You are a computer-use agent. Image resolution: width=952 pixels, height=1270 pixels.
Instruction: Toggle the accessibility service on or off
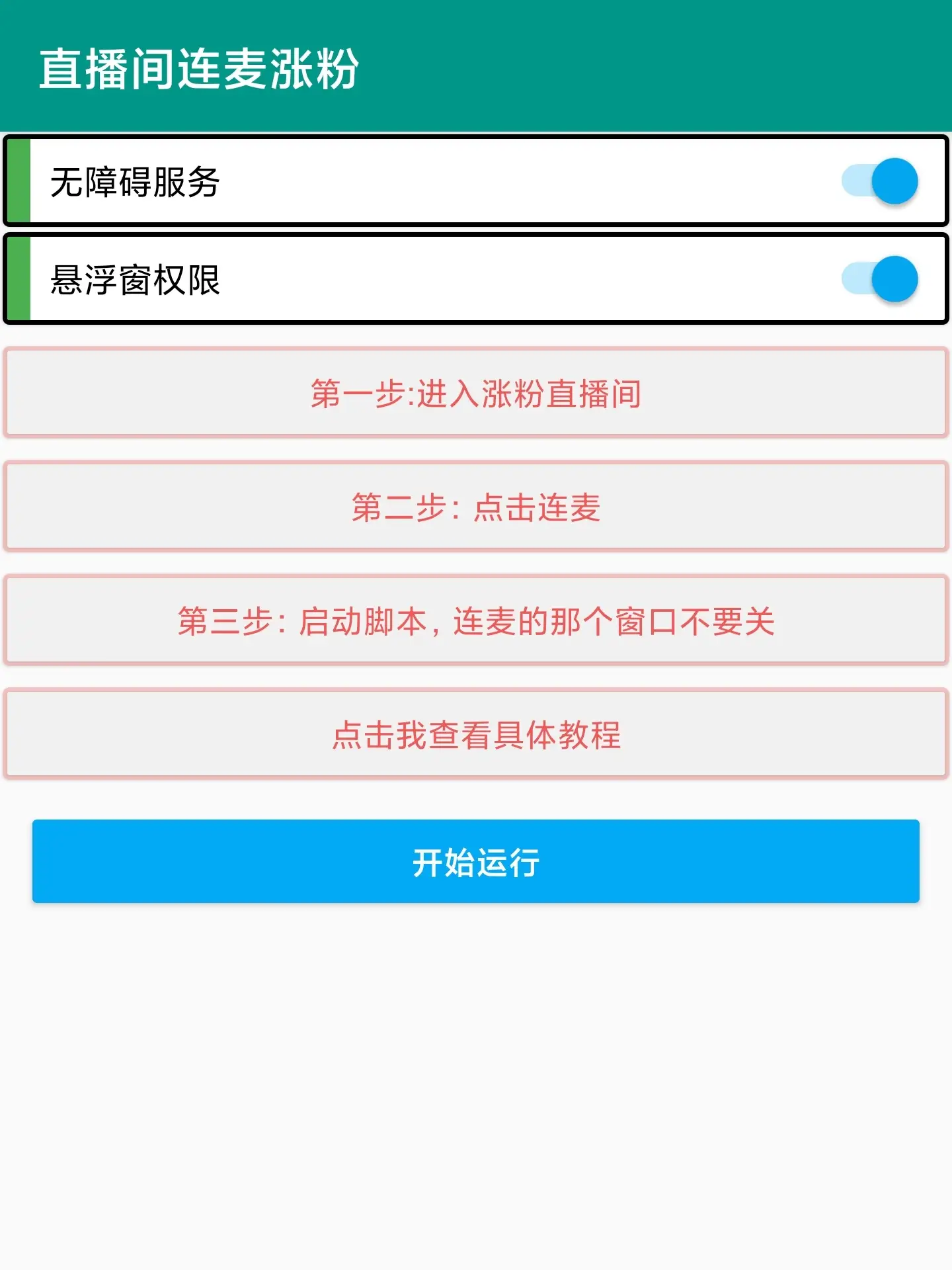(879, 180)
